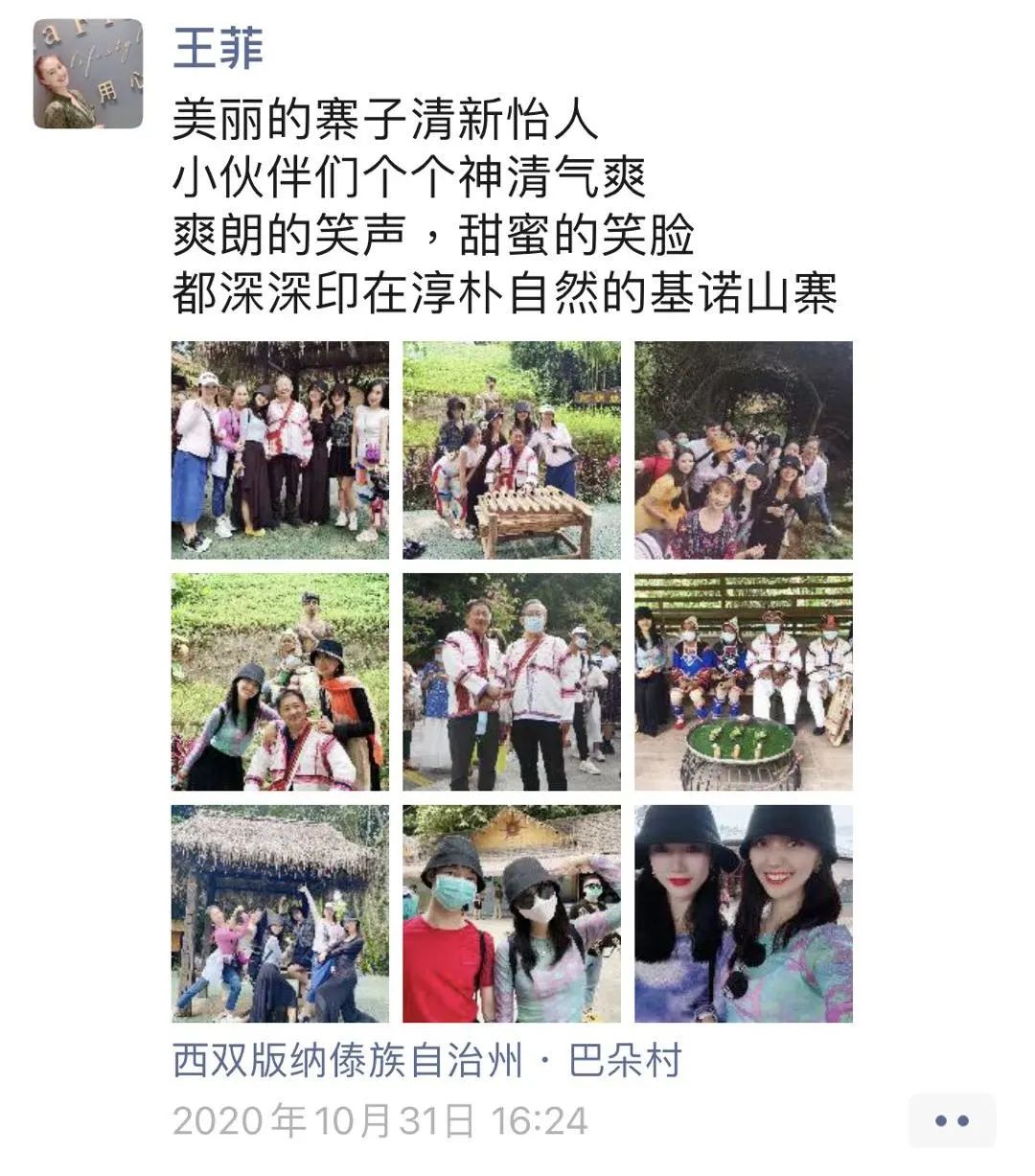View the first group photo with the blue skirt woman
This screenshot has width=1035, height=1176.
[x=280, y=450]
